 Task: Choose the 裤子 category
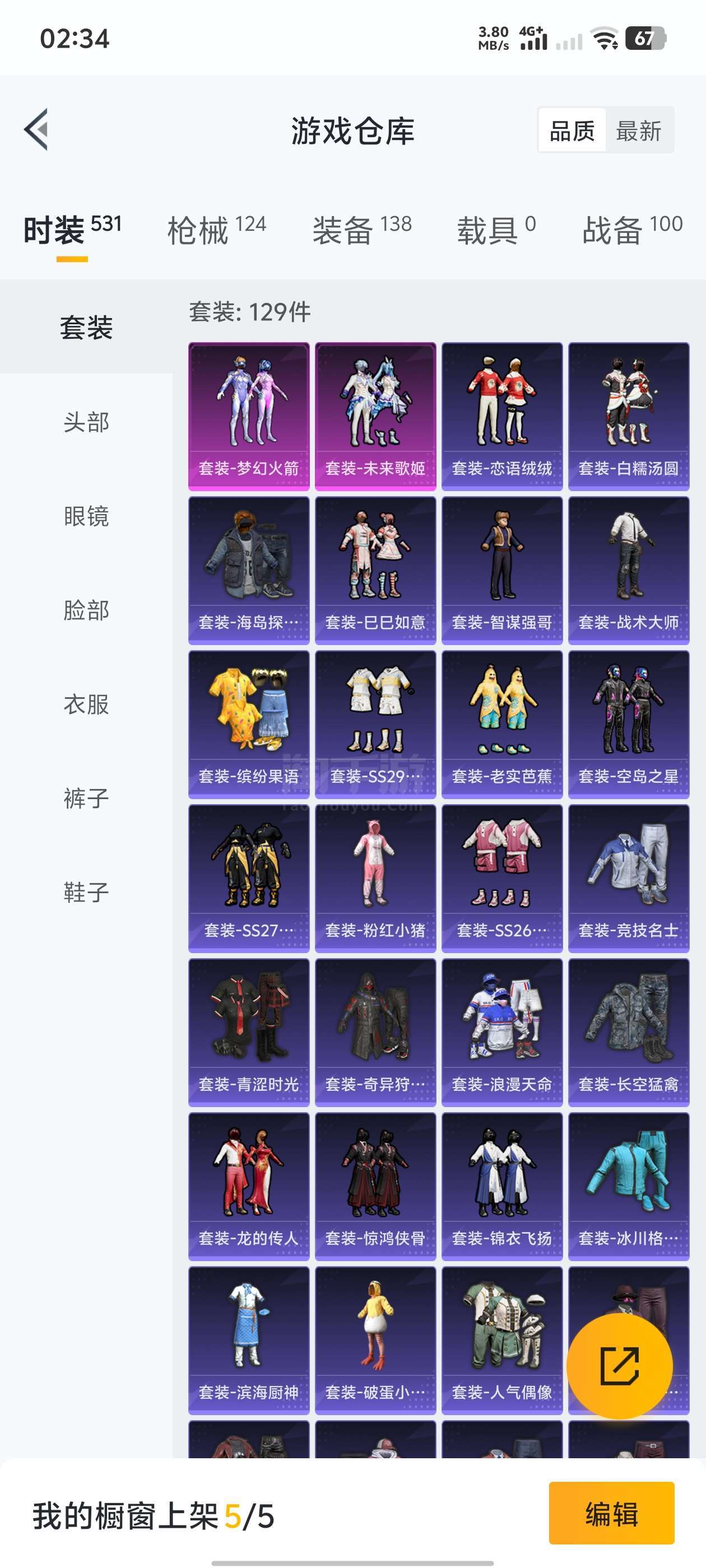click(x=86, y=798)
